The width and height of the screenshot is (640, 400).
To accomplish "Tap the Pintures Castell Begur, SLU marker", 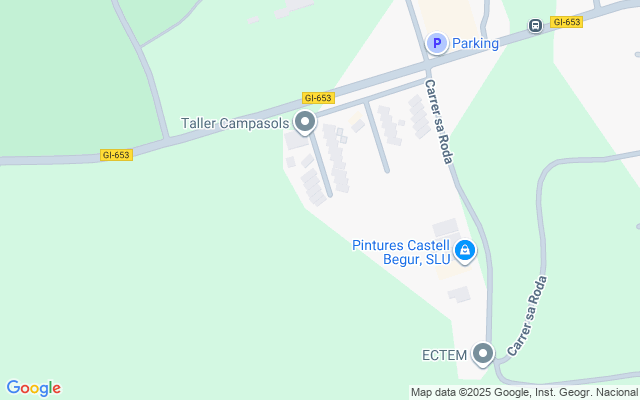I will [x=464, y=250].
